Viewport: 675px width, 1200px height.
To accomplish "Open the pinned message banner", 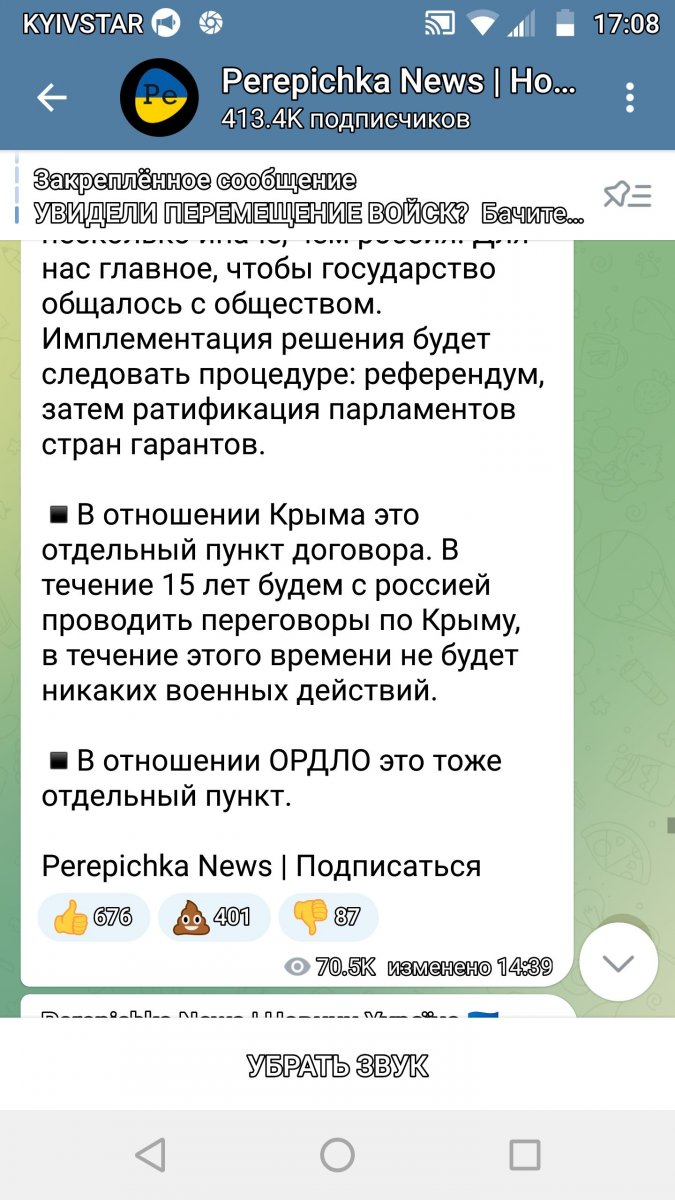I will click(310, 196).
